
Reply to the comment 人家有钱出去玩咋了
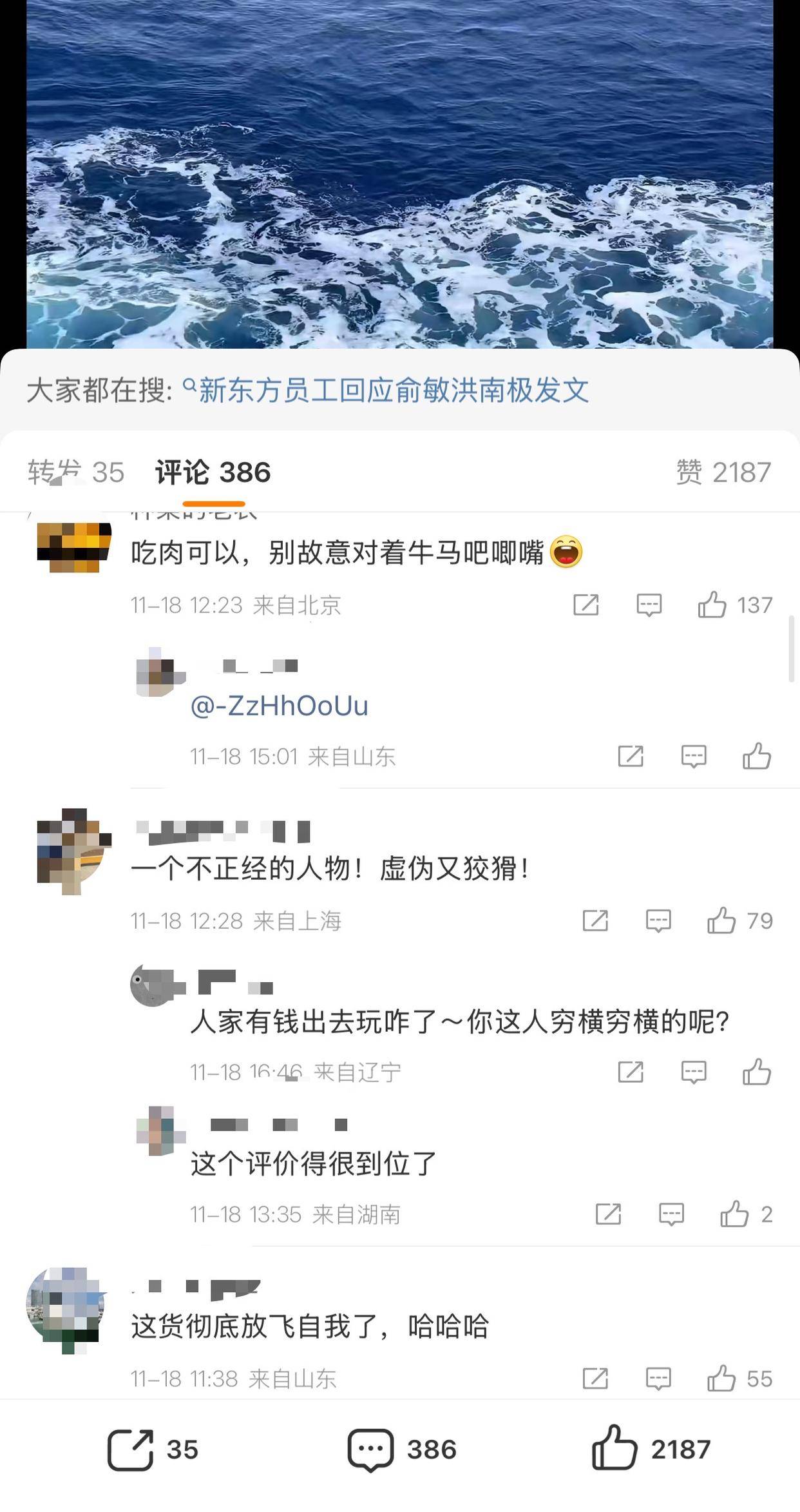(694, 1072)
